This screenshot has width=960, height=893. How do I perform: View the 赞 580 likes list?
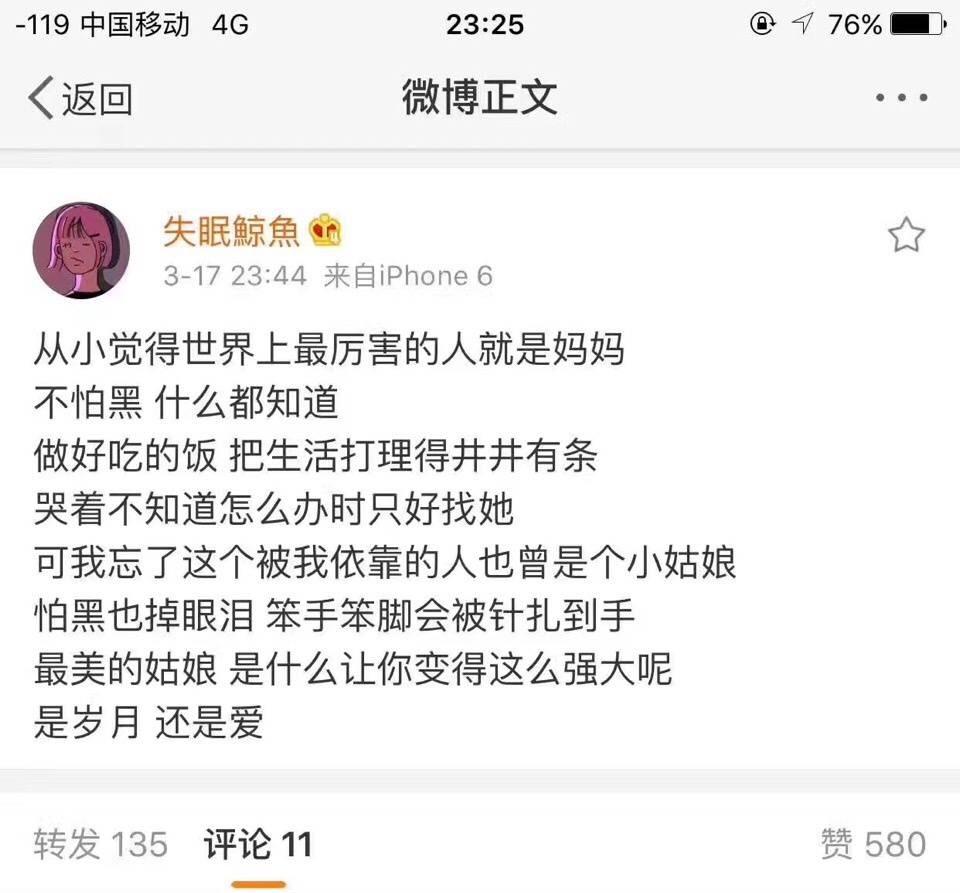(x=872, y=844)
